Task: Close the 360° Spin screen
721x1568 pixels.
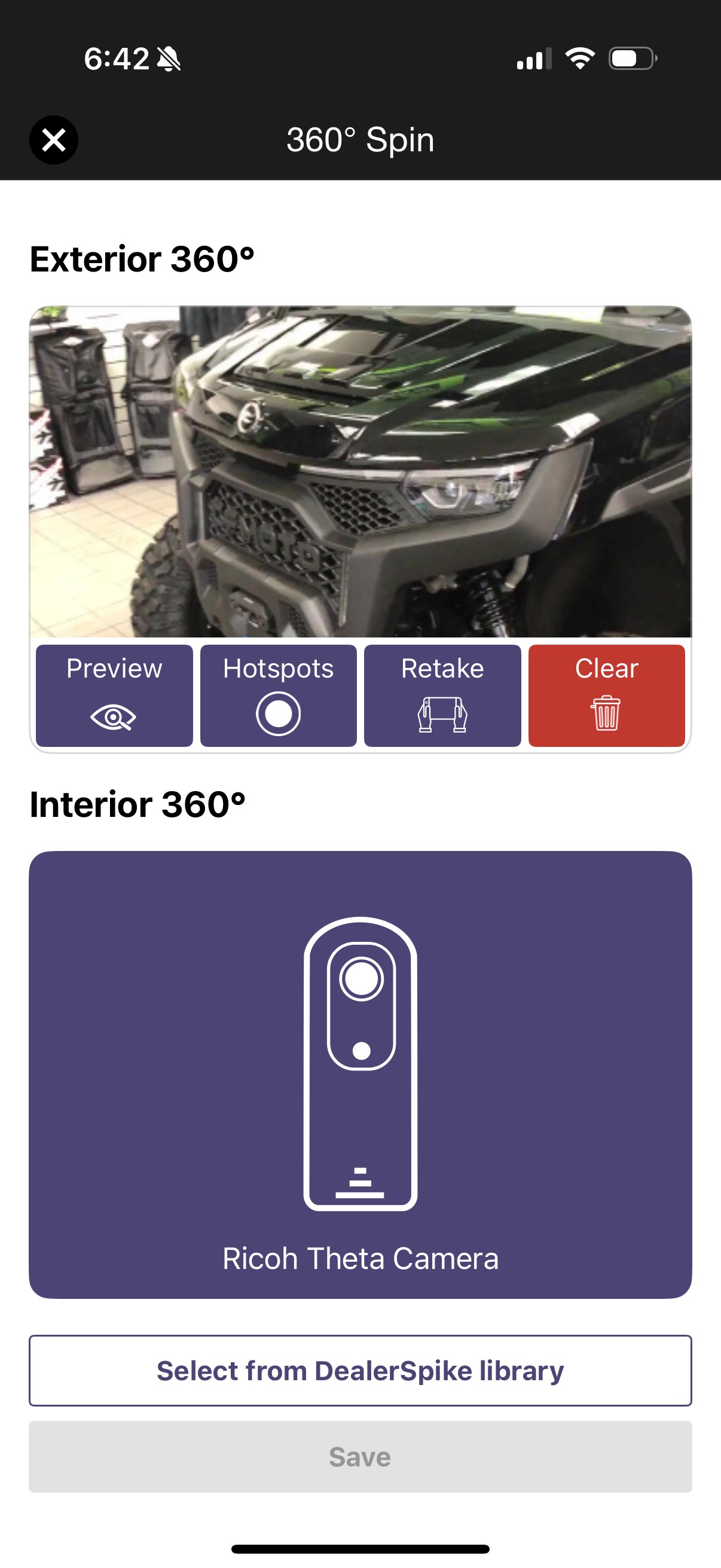Action: point(54,140)
